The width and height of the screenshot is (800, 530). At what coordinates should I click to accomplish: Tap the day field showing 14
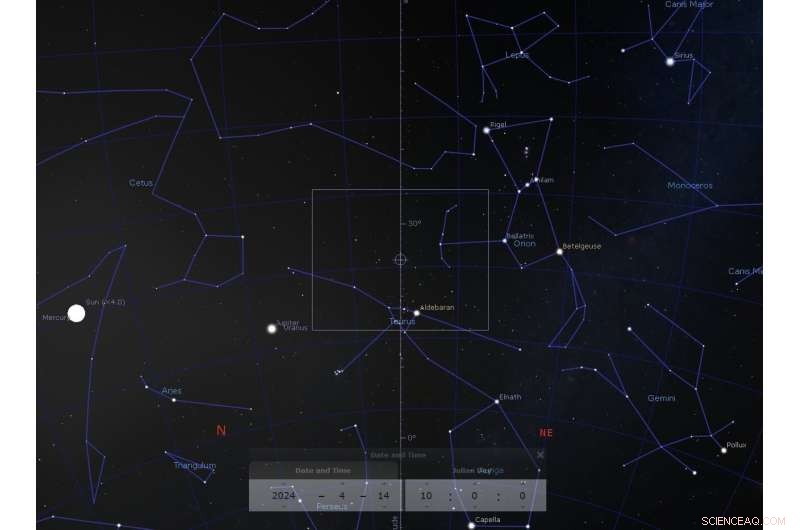pyautogui.click(x=383, y=495)
